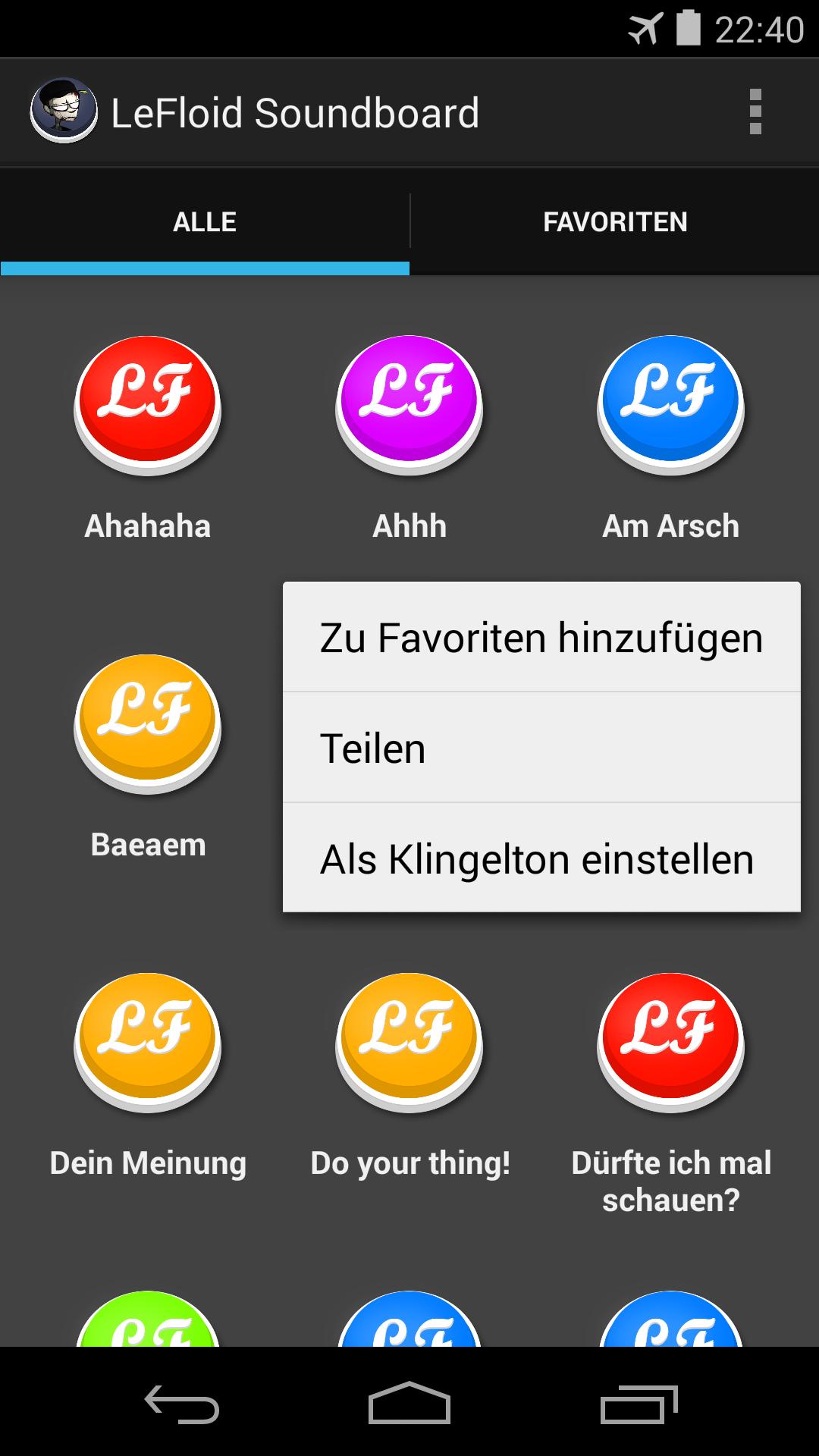Play the Dein Meinung sound button
The width and height of the screenshot is (819, 1456).
point(148,1041)
